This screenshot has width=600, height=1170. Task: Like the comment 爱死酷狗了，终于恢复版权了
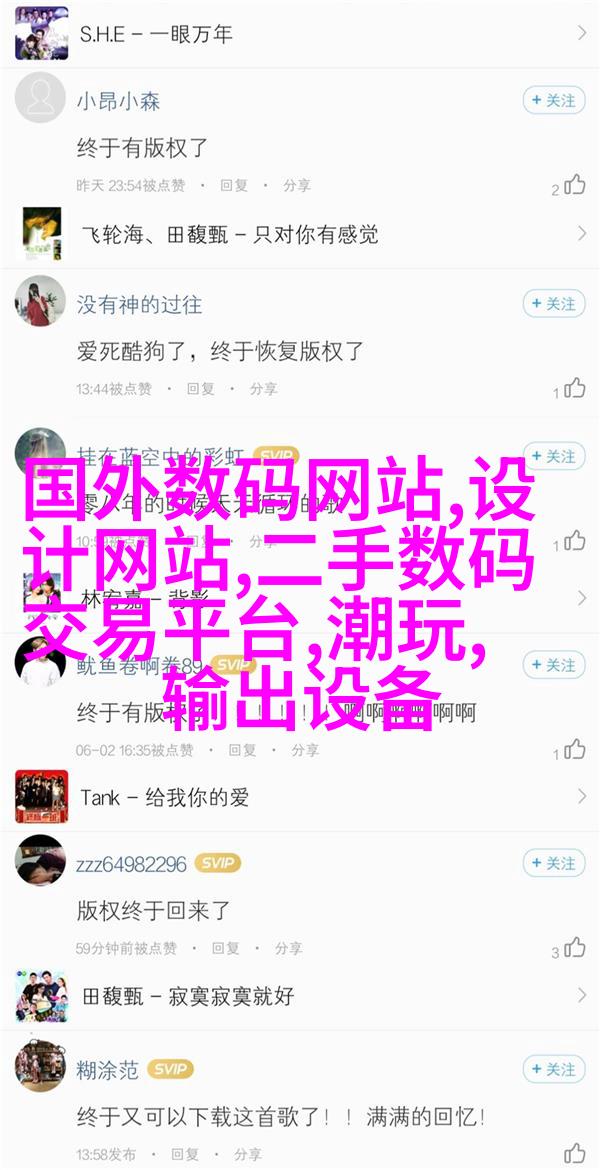574,389
